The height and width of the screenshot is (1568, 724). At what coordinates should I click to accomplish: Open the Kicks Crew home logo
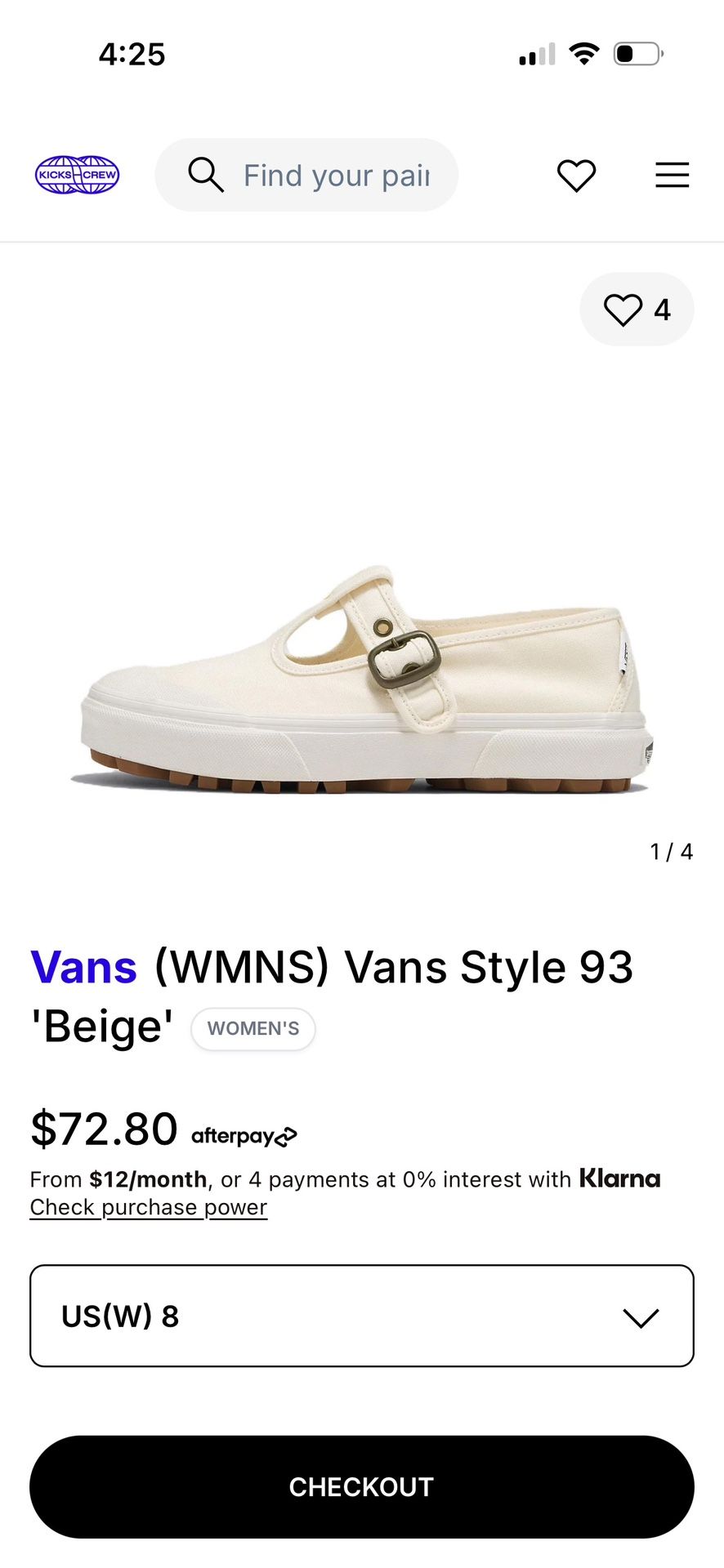point(78,175)
